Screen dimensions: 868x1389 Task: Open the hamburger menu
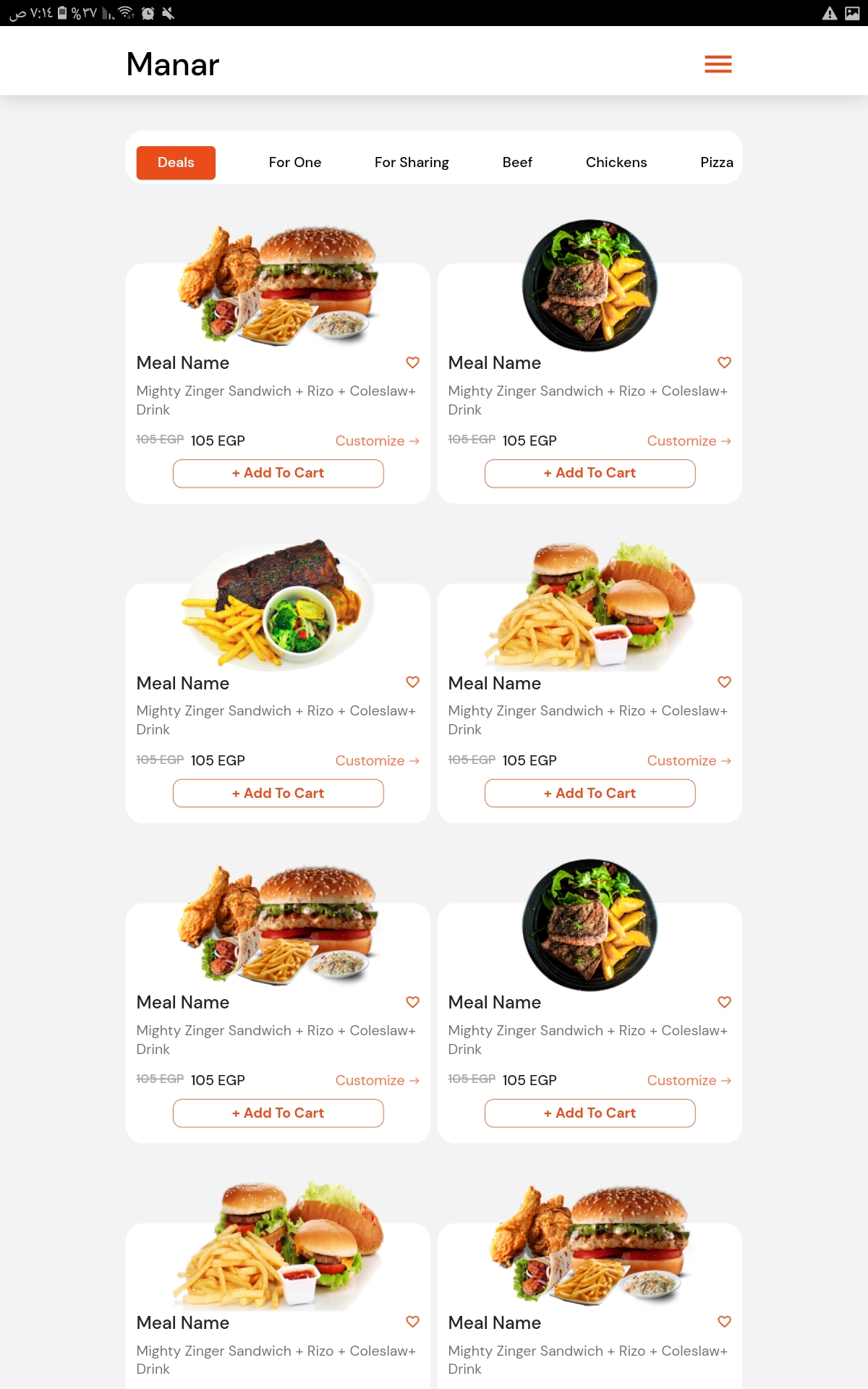[x=718, y=64]
